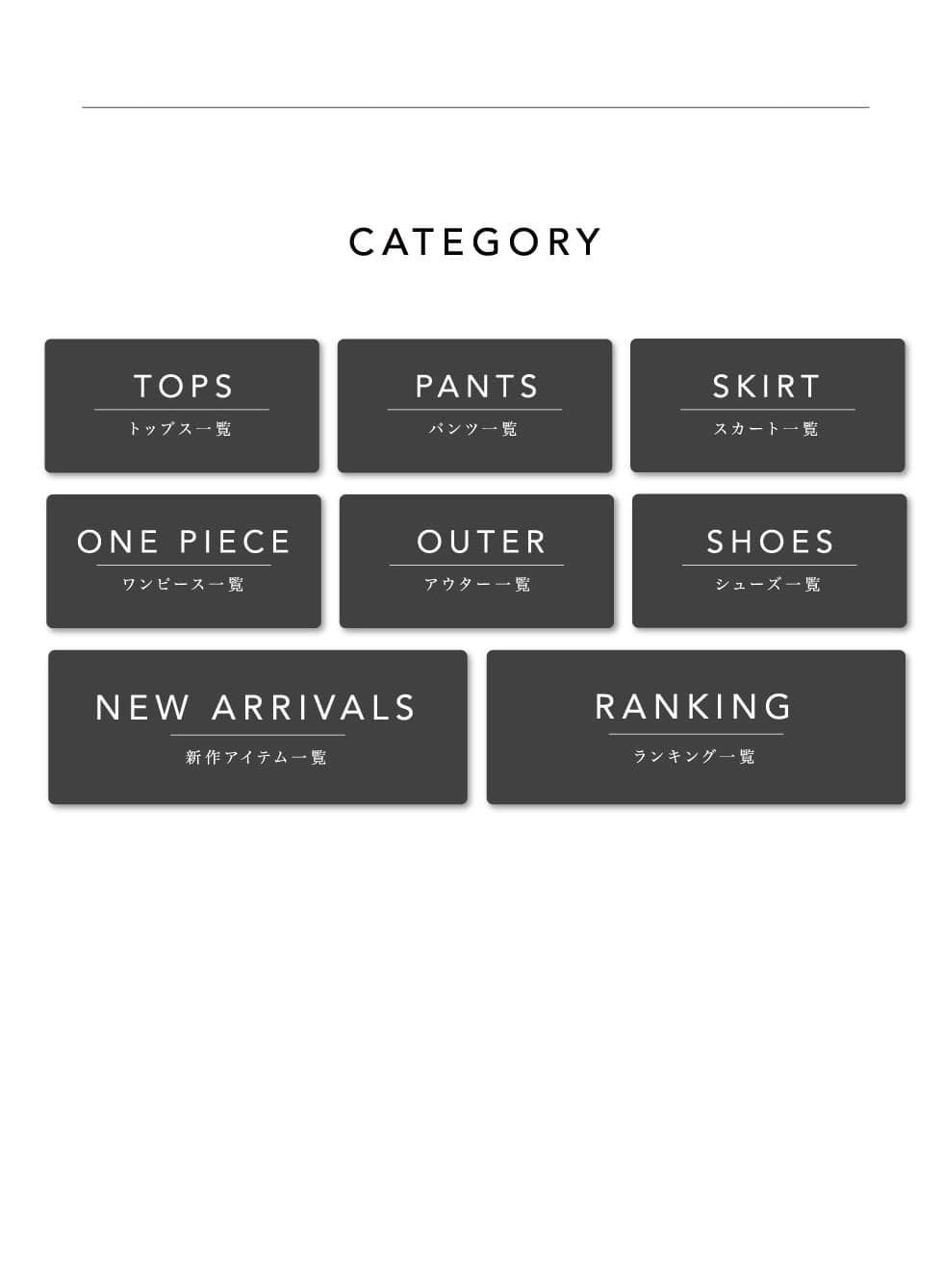This screenshot has width=944, height=1288.
Task: Open the NEW ARRIVALS item list
Action: pos(257,726)
